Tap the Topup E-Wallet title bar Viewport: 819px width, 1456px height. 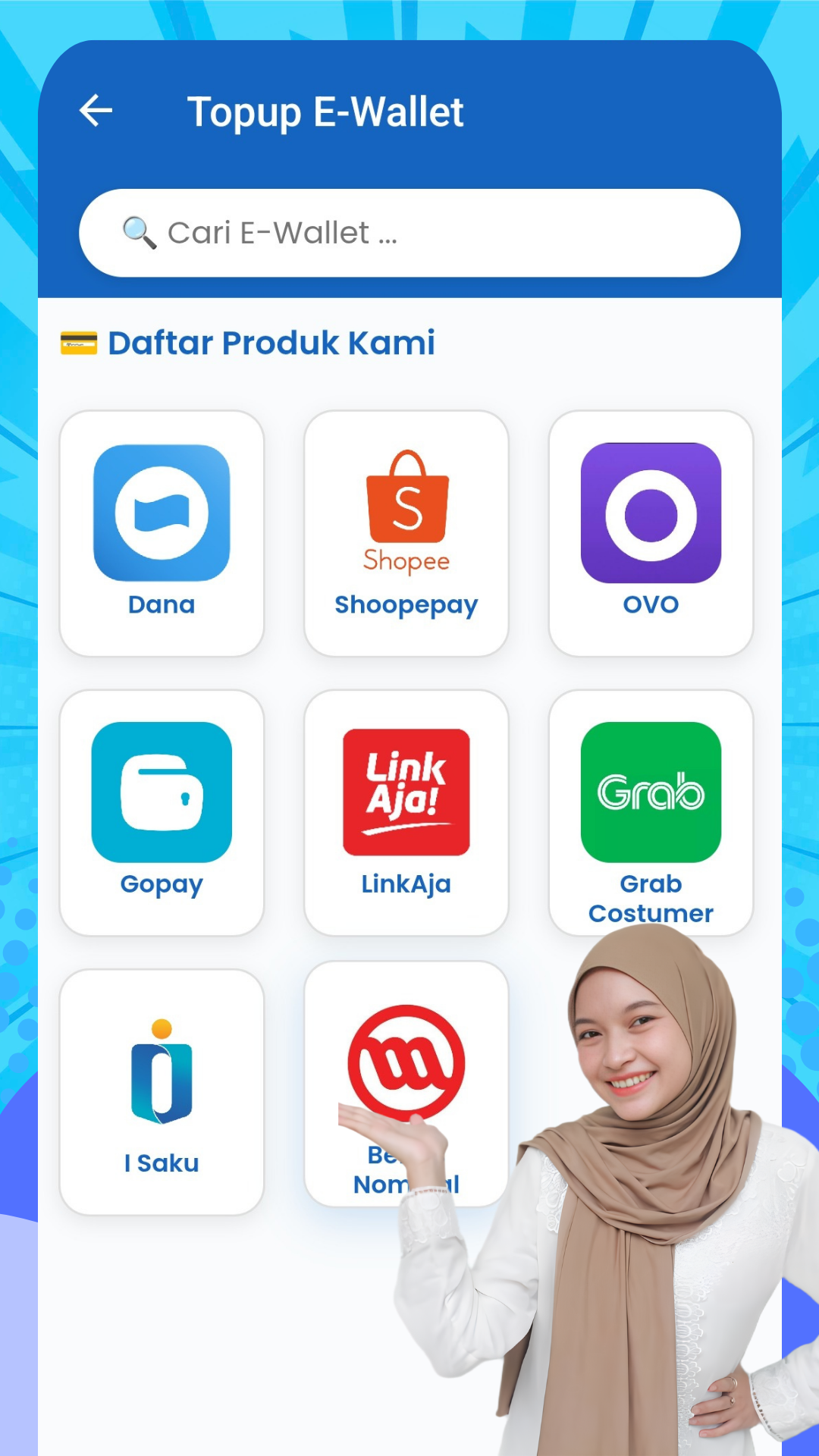pos(328,111)
